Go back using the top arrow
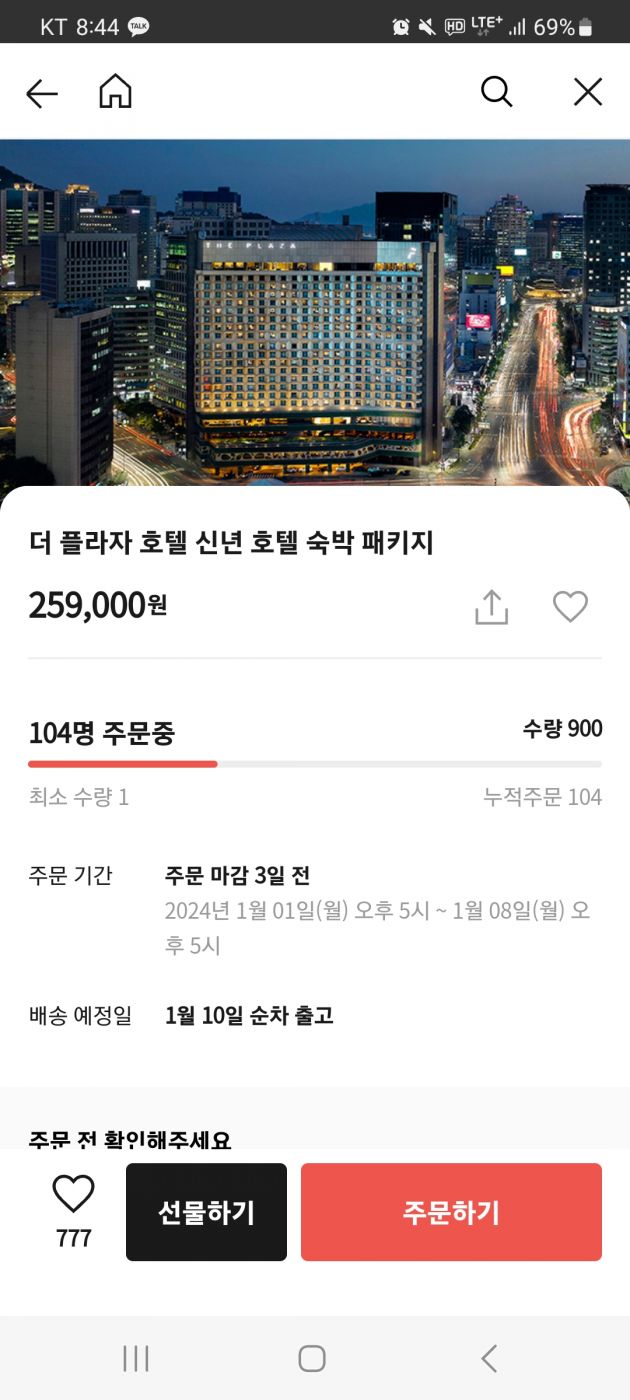This screenshot has width=630, height=1400. coord(42,93)
